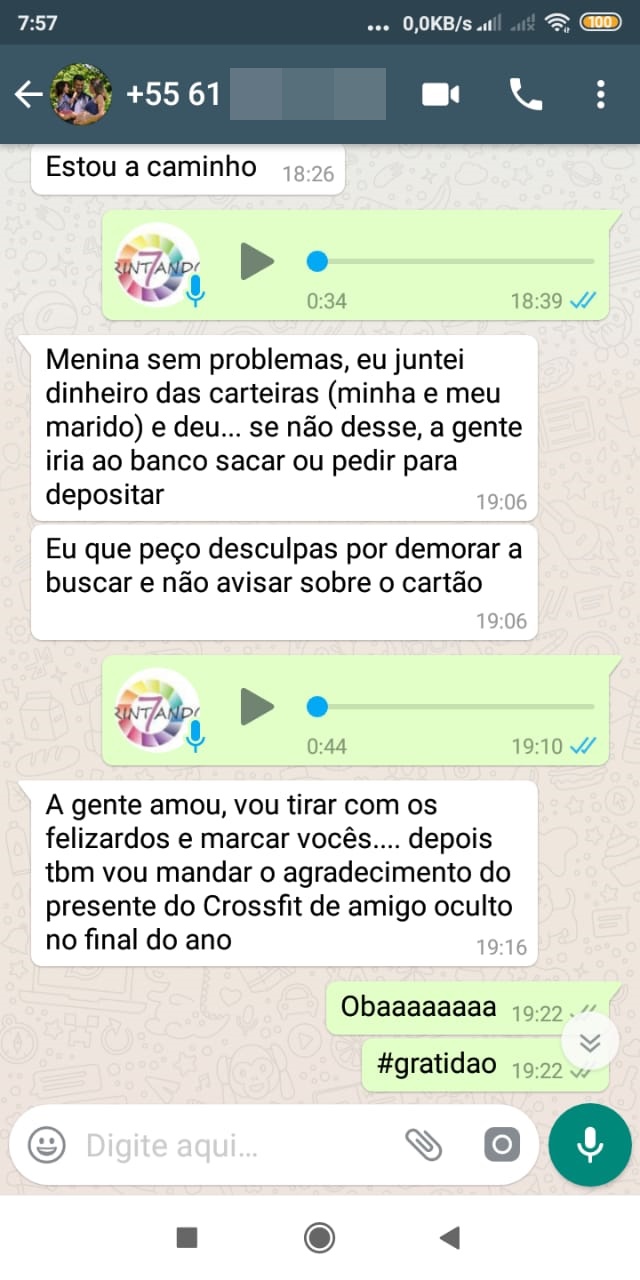Viewport: 640px width, 1280px height.
Task: Go back to the chat list
Action: 28,95
